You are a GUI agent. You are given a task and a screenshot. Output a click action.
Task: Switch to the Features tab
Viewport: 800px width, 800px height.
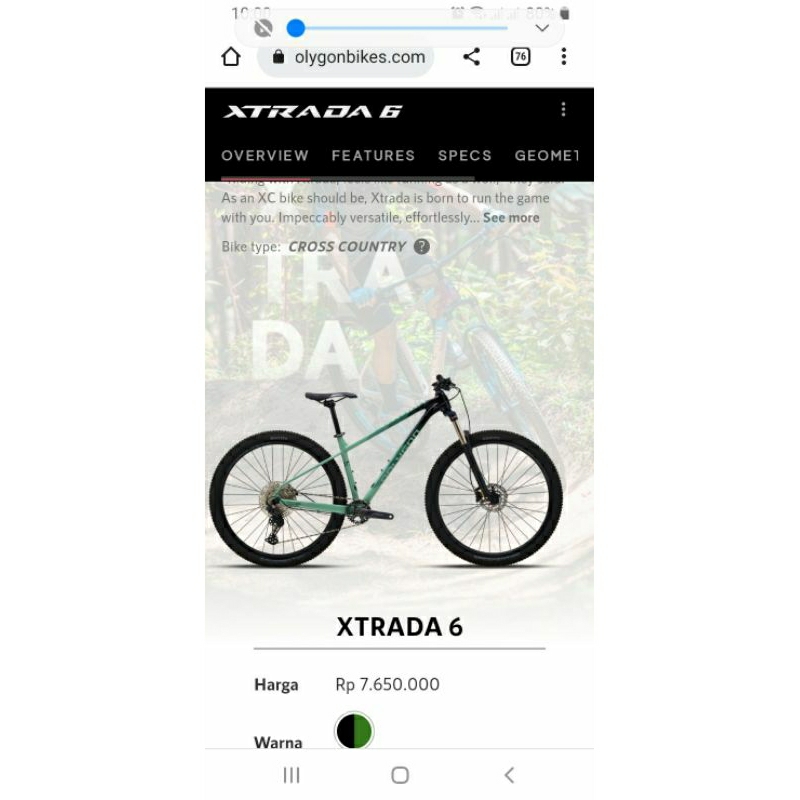pyautogui.click(x=373, y=156)
